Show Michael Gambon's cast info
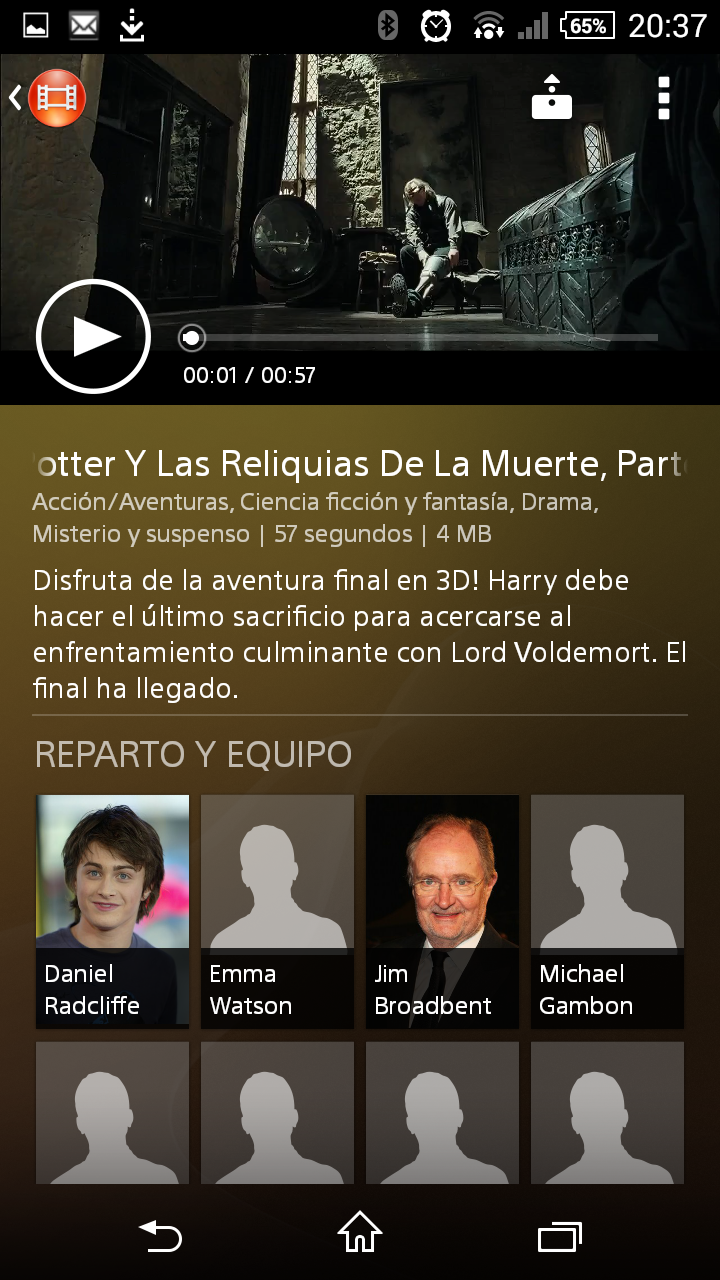This screenshot has width=720, height=1280. [x=607, y=910]
